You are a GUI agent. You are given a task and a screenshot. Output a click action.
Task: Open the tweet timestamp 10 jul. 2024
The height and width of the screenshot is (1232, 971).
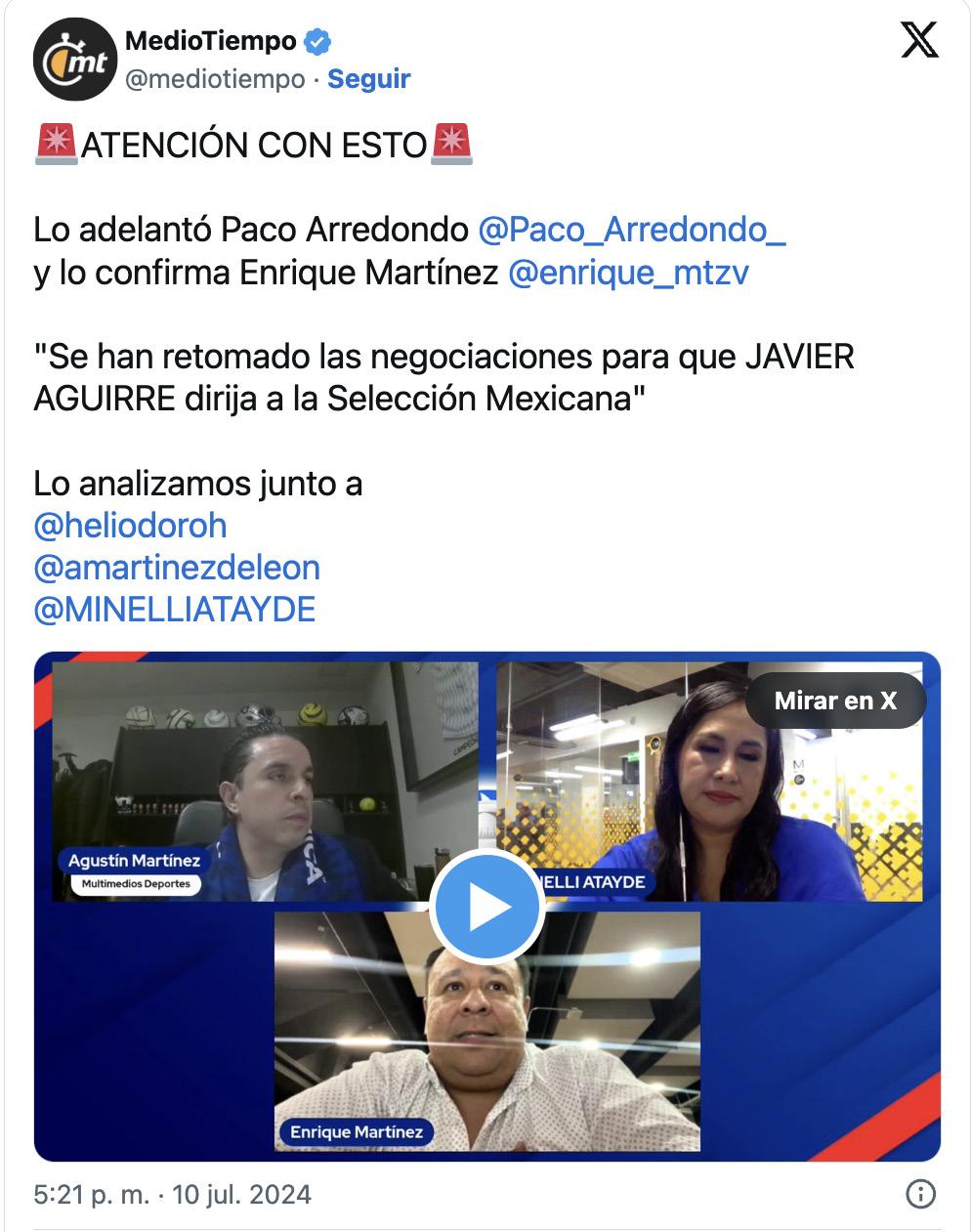[173, 1194]
